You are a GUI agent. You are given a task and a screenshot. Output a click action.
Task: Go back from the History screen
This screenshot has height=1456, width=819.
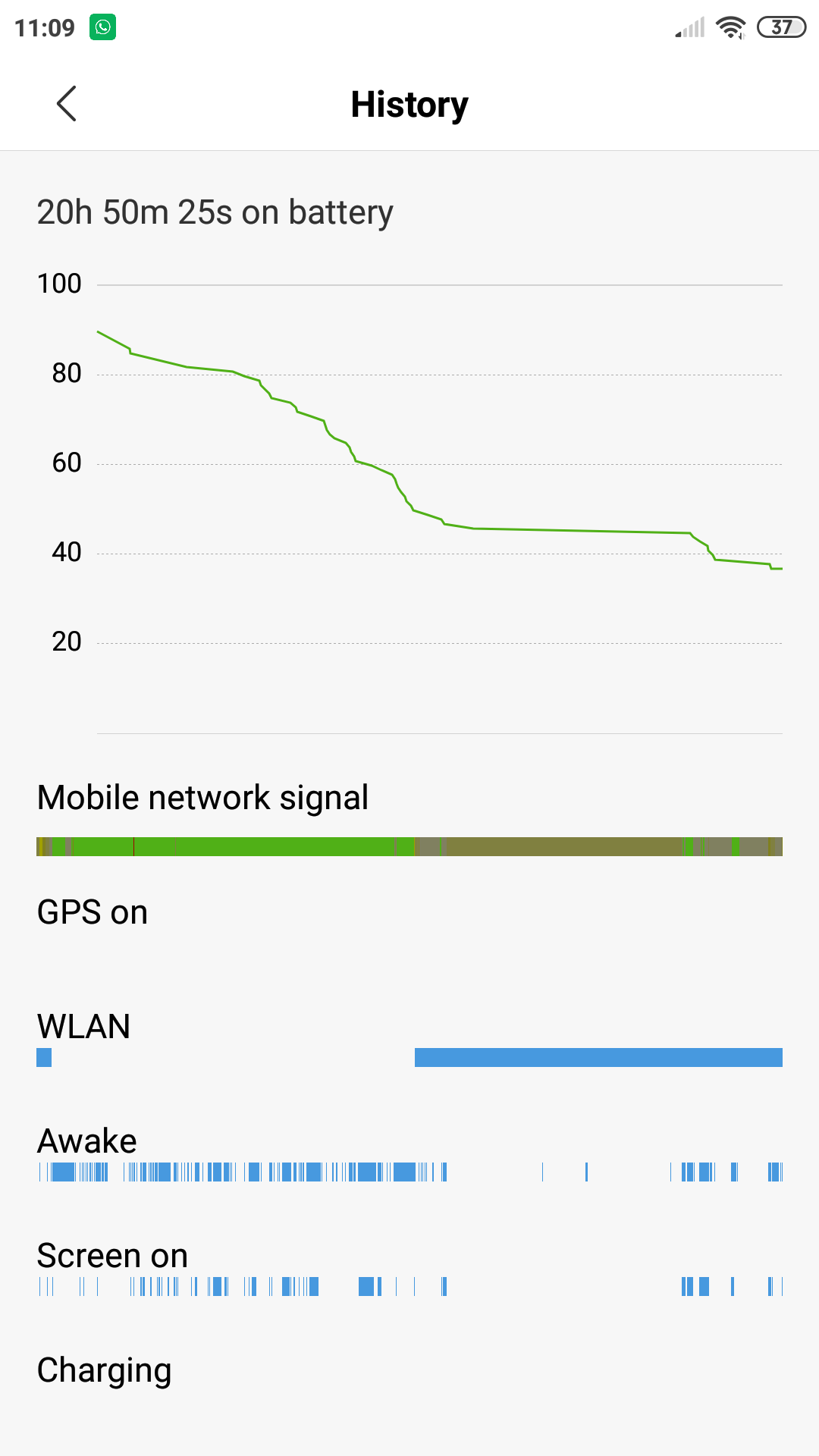click(67, 104)
